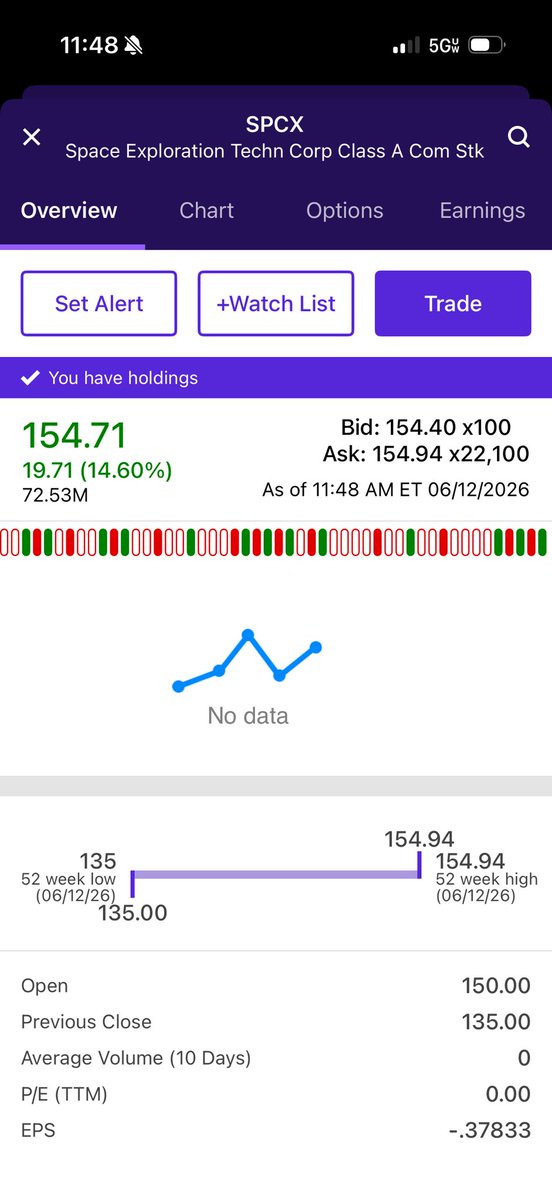The width and height of the screenshot is (552, 1200).
Task: Switch to the Options tab
Action: [345, 211]
